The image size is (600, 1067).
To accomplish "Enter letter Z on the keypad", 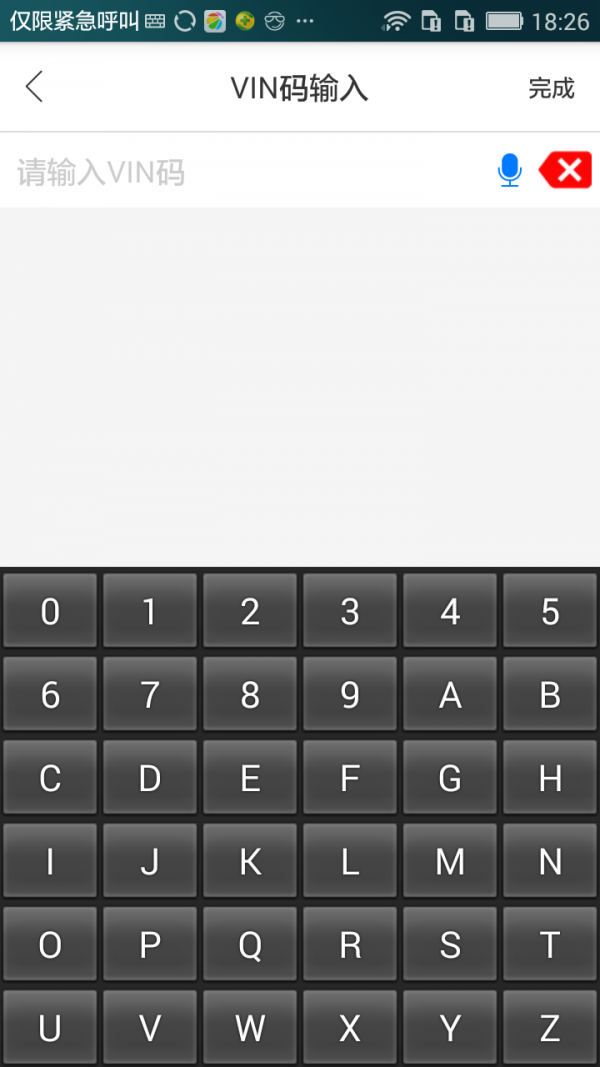I will pos(550,1027).
